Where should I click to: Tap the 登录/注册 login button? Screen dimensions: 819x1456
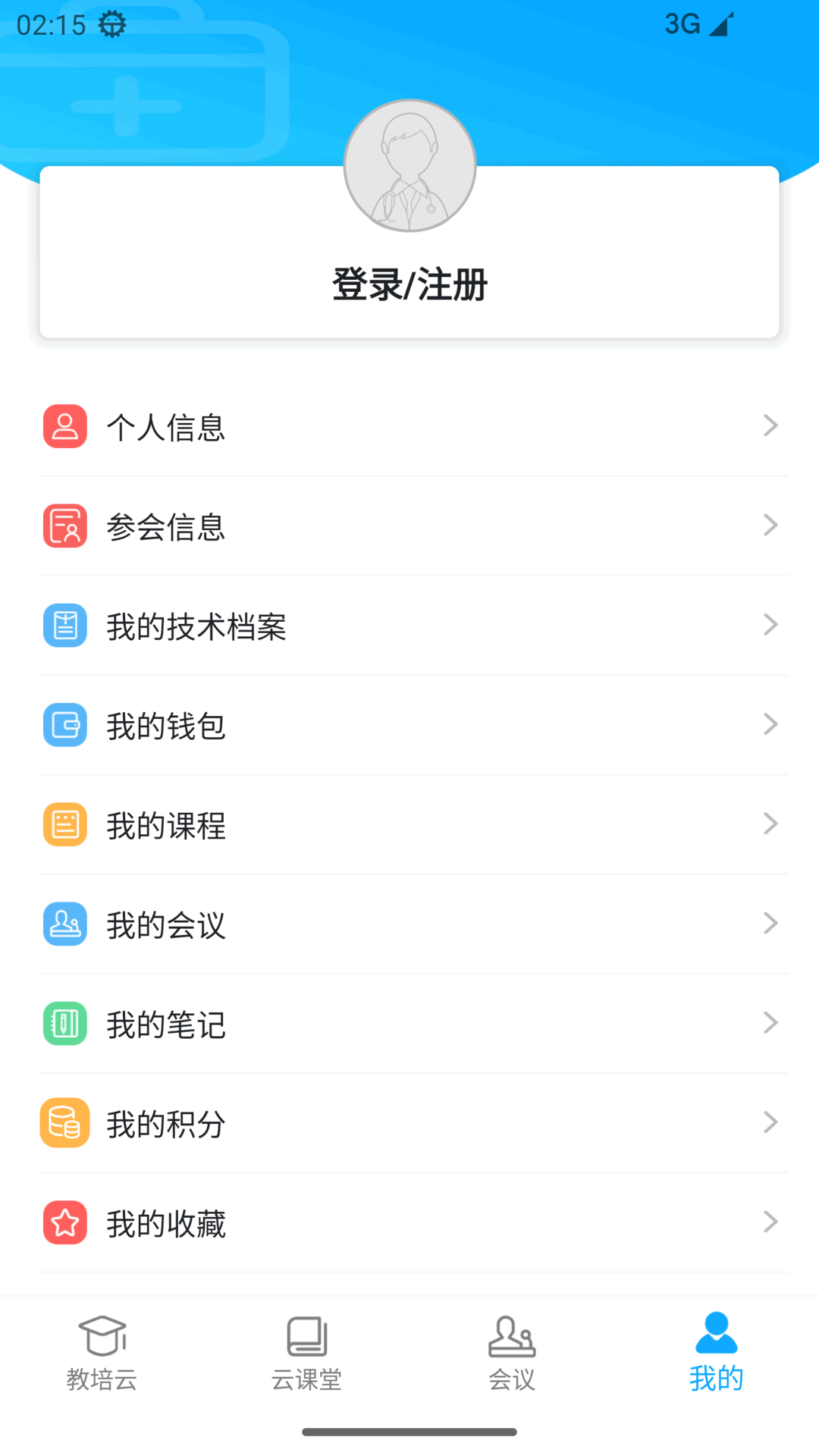click(x=409, y=287)
